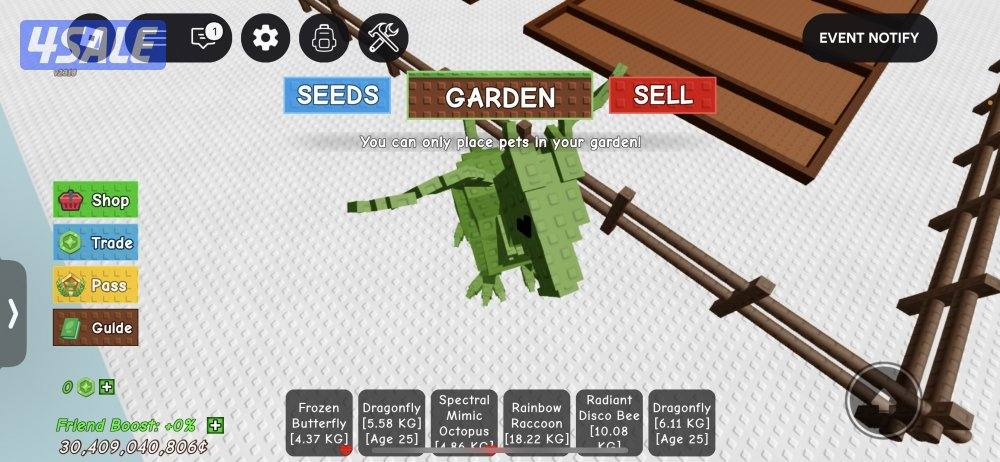Tap the EVENT NOTIFY button
This screenshot has height=462, width=1000.
pyautogui.click(x=869, y=38)
